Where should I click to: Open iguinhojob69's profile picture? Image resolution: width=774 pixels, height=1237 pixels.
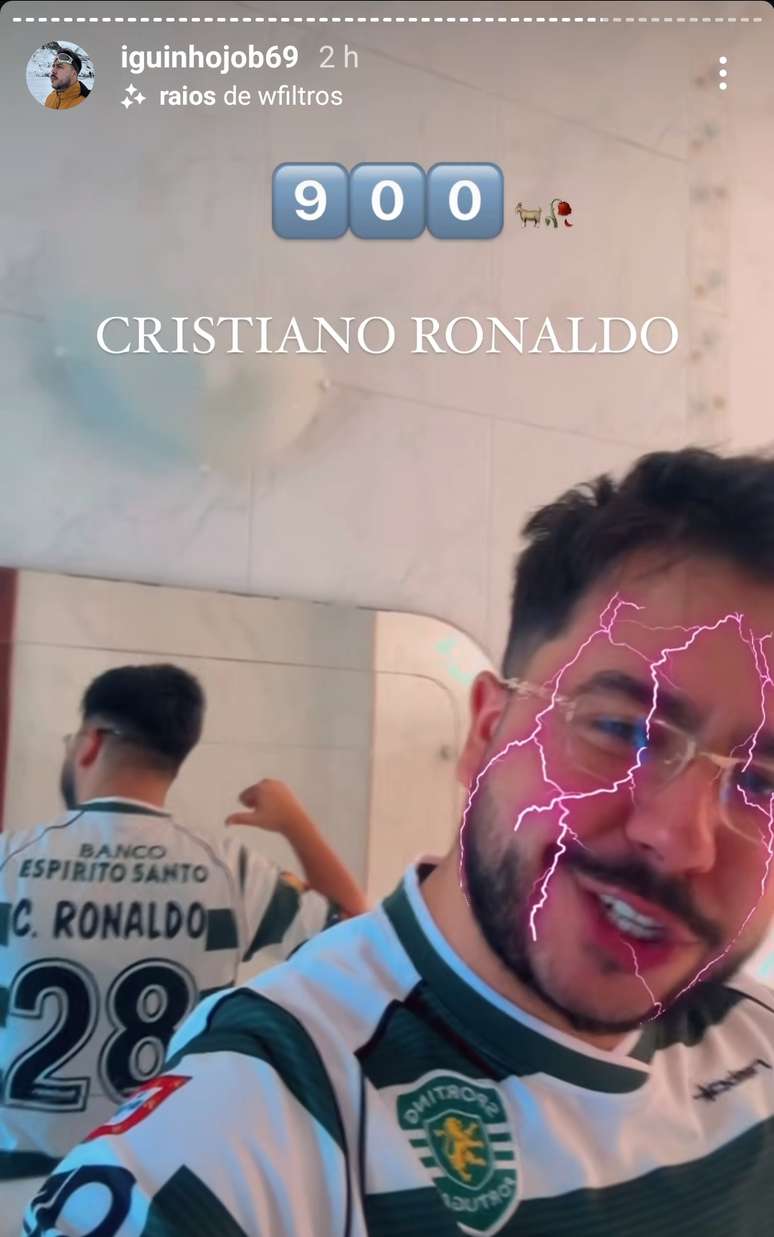pyautogui.click(x=60, y=75)
